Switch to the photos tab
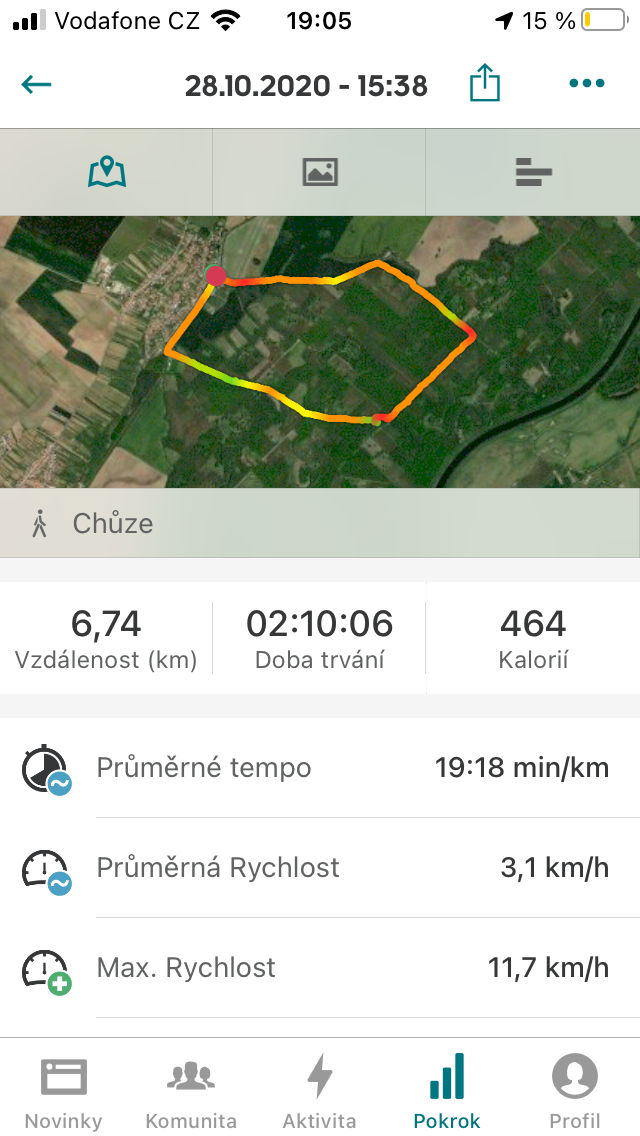Image resolution: width=640 pixels, height=1136 pixels. [320, 172]
